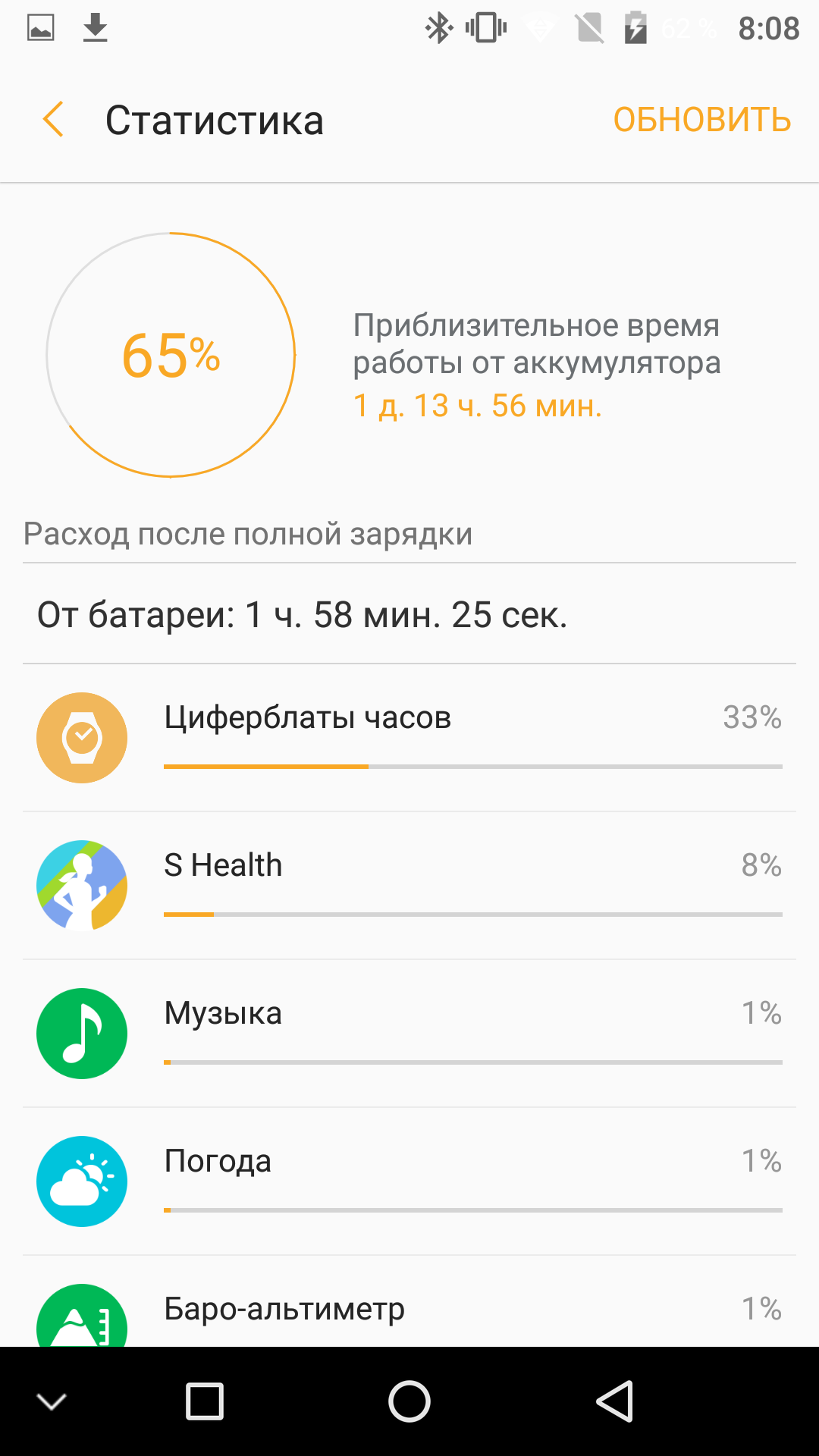Go back from the Статистика screen
This screenshot has width=819, height=1456.
(x=53, y=120)
